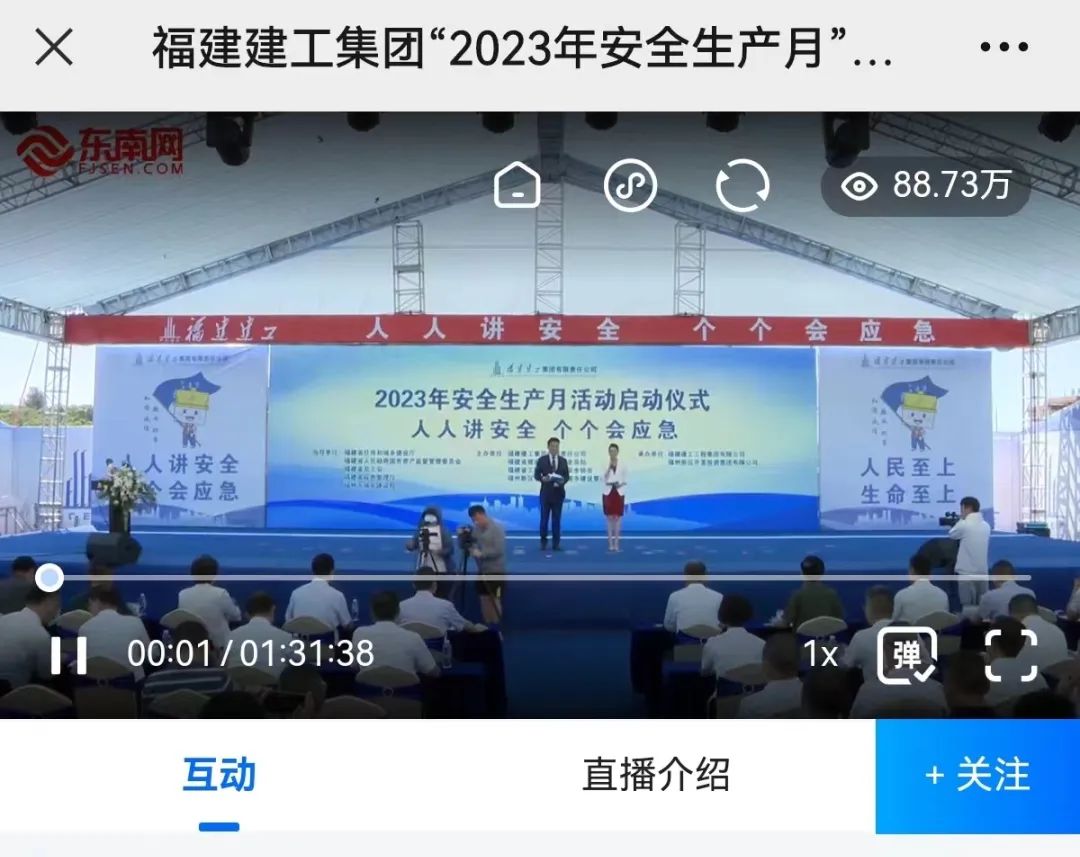
Task: Open the three-dot overflow menu
Action: 1003,47
